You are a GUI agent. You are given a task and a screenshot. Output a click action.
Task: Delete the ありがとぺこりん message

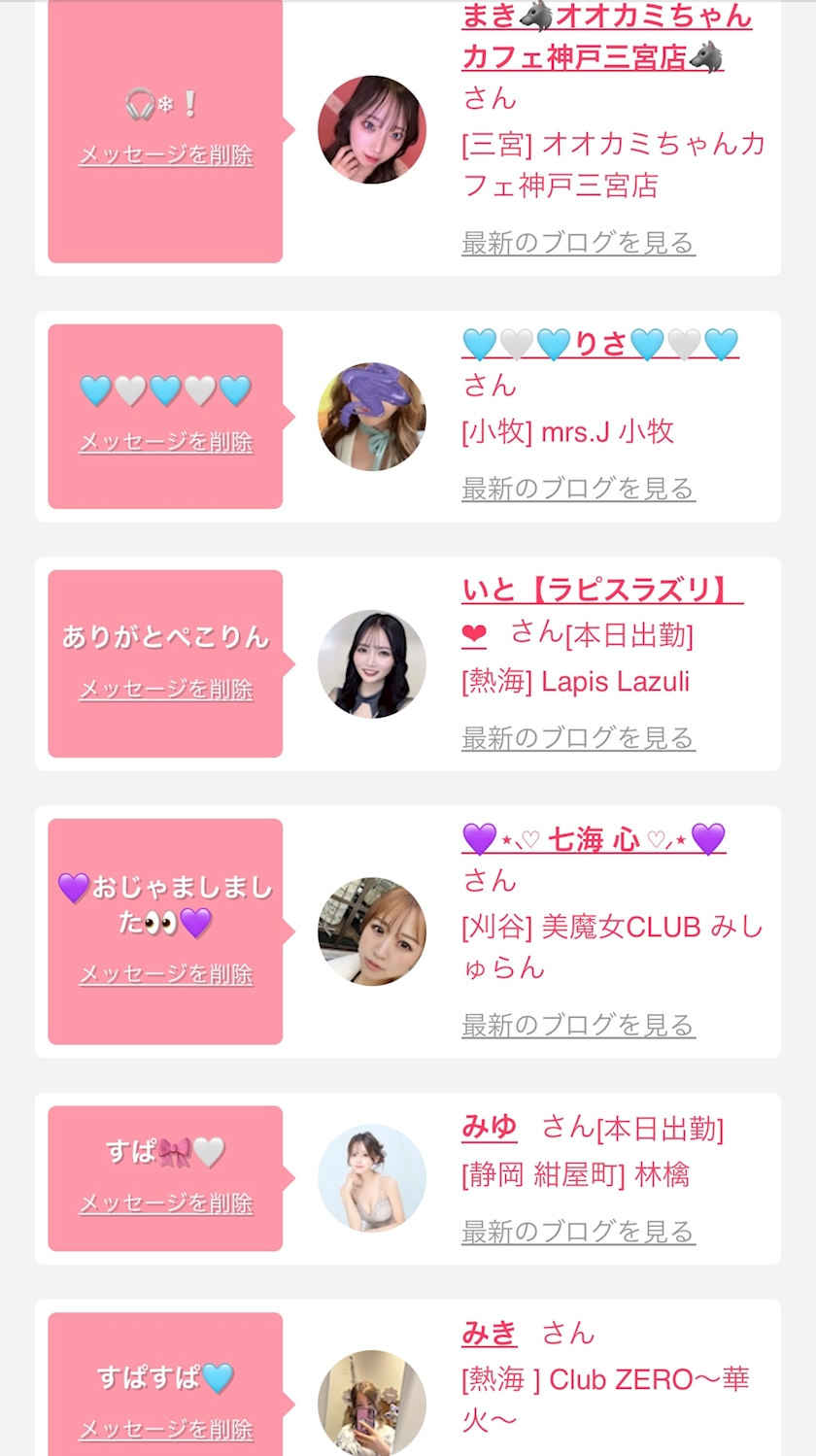165,690
